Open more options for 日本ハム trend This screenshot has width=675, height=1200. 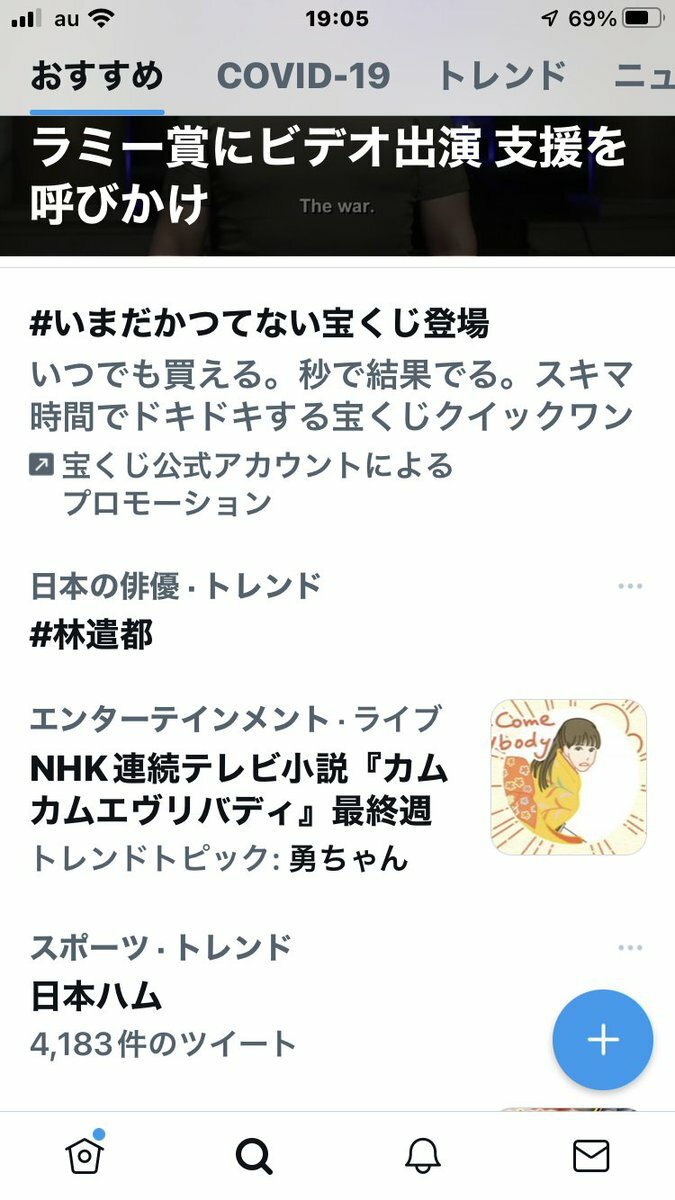click(x=630, y=948)
